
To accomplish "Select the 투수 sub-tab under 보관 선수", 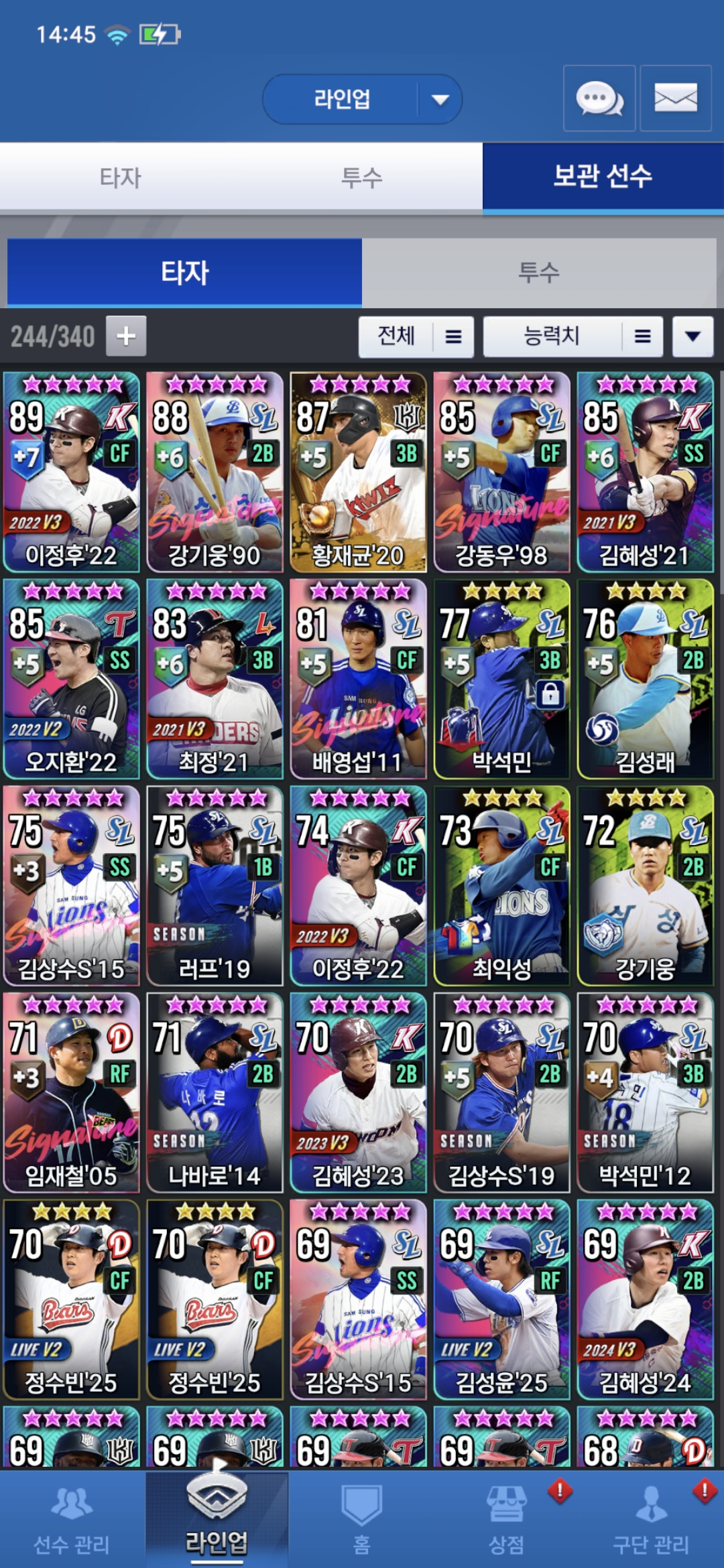I will 538,273.
